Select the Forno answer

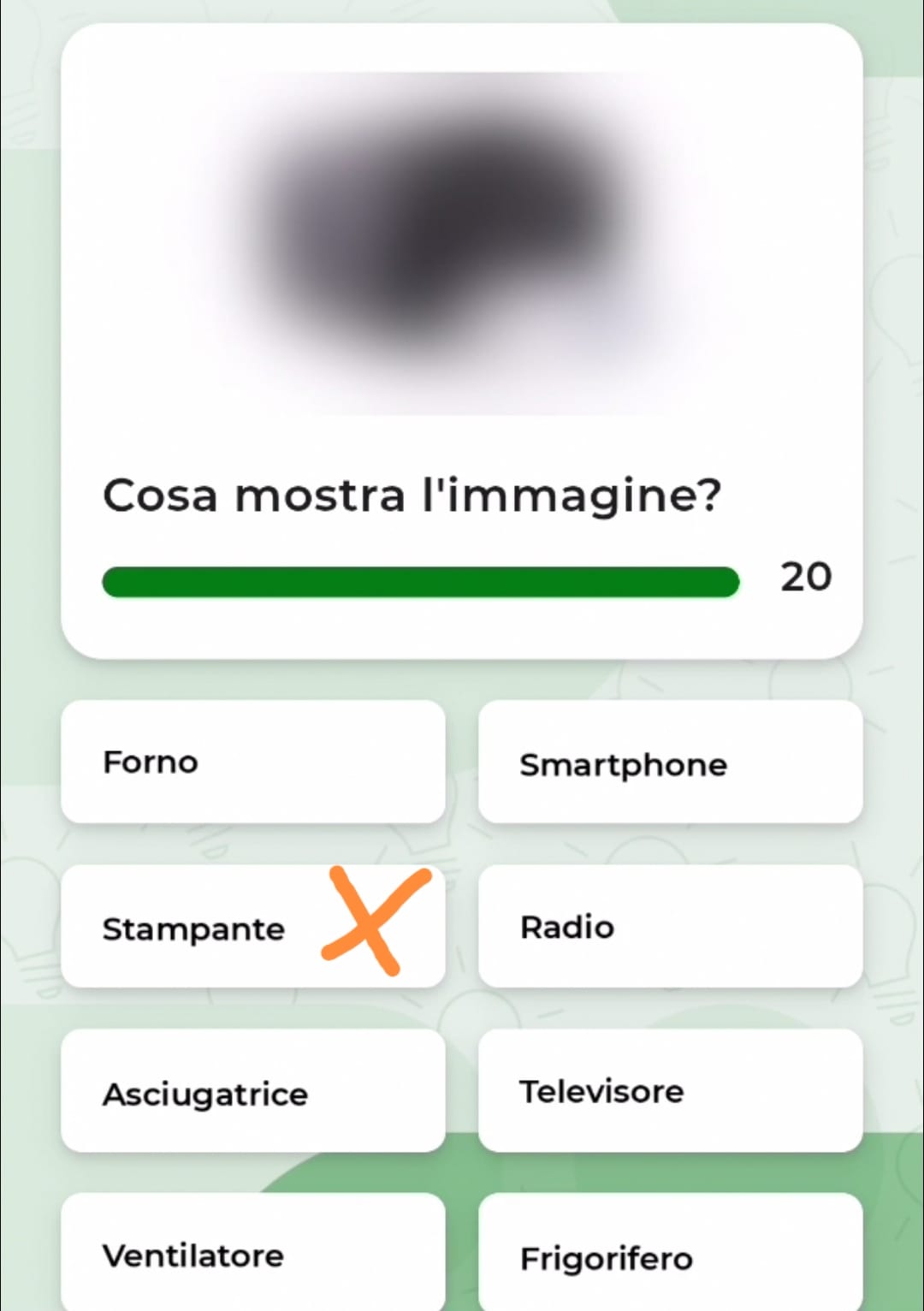(252, 762)
